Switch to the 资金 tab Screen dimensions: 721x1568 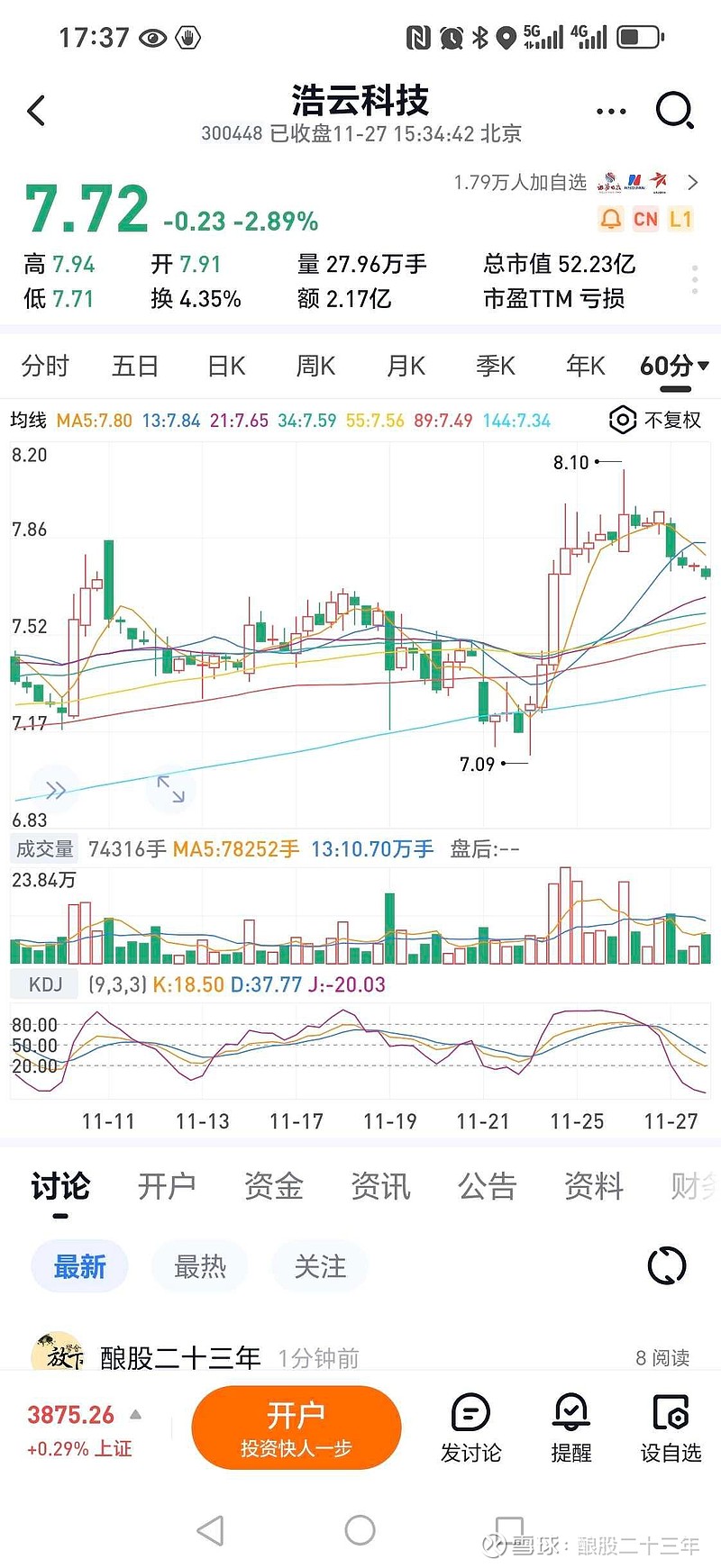click(x=273, y=1187)
